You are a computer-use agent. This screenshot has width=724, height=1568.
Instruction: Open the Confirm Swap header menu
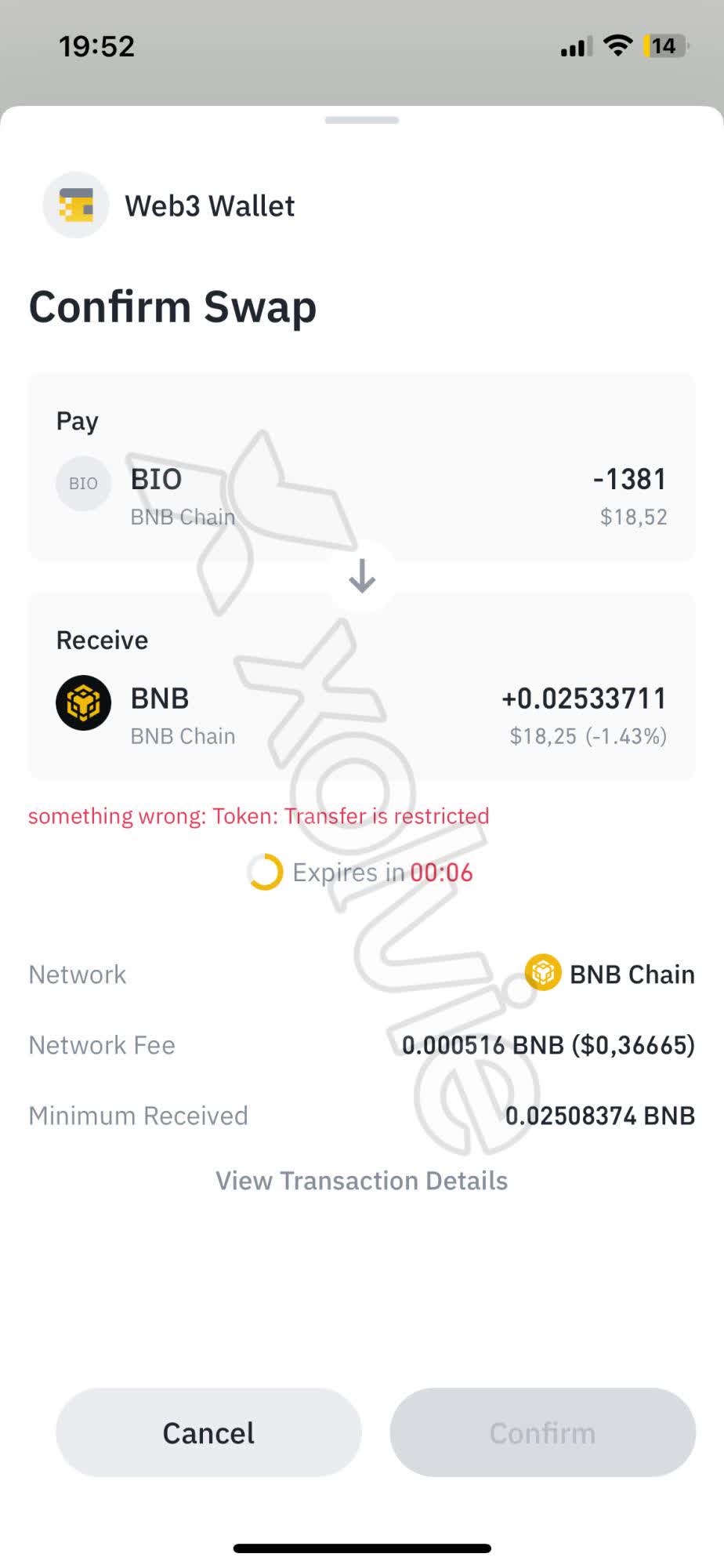click(x=172, y=307)
